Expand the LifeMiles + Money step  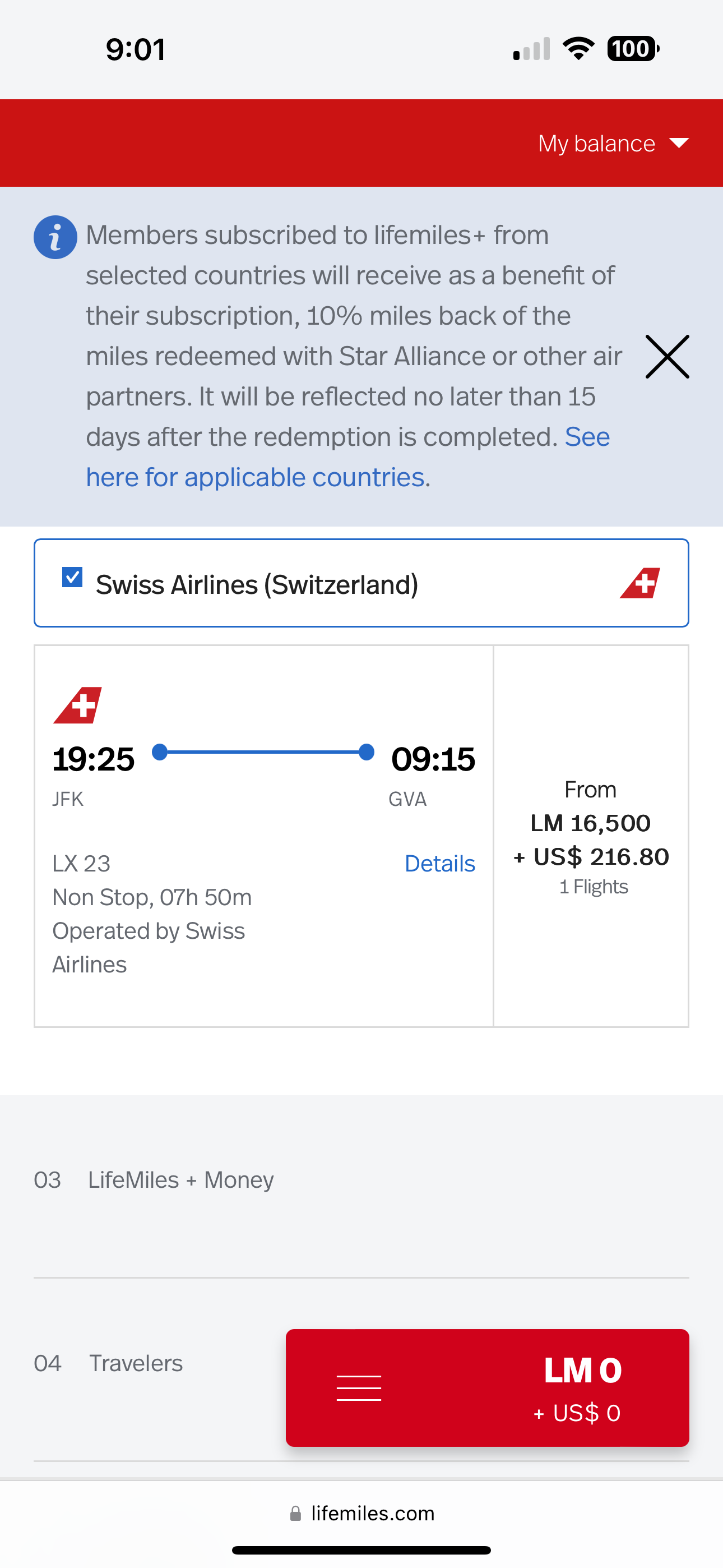(x=361, y=1180)
